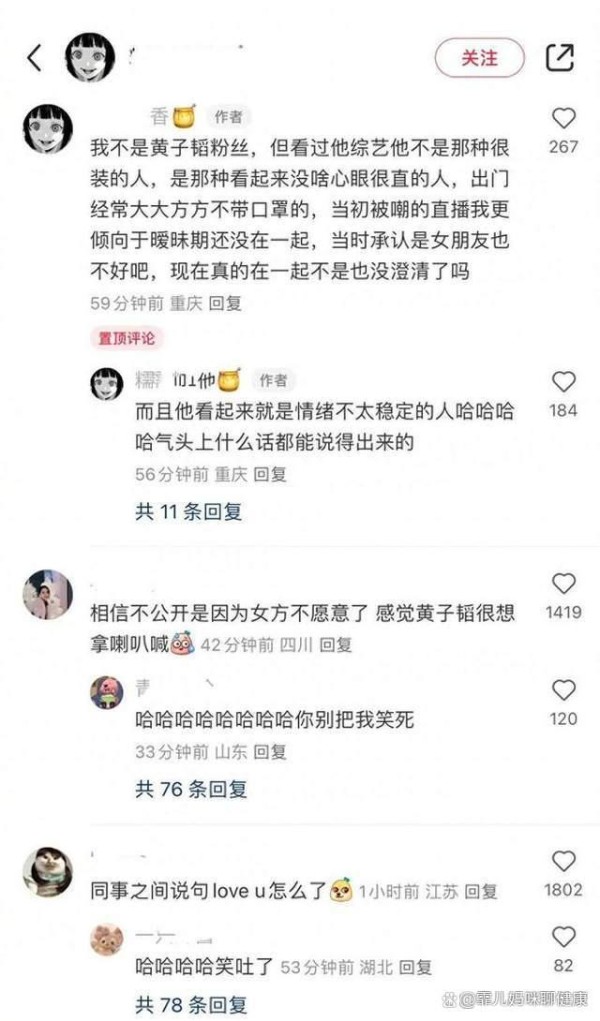The image size is (600, 1021).
Task: Reply to the 59分钟前 重庆 comment
Action: click(x=225, y=303)
